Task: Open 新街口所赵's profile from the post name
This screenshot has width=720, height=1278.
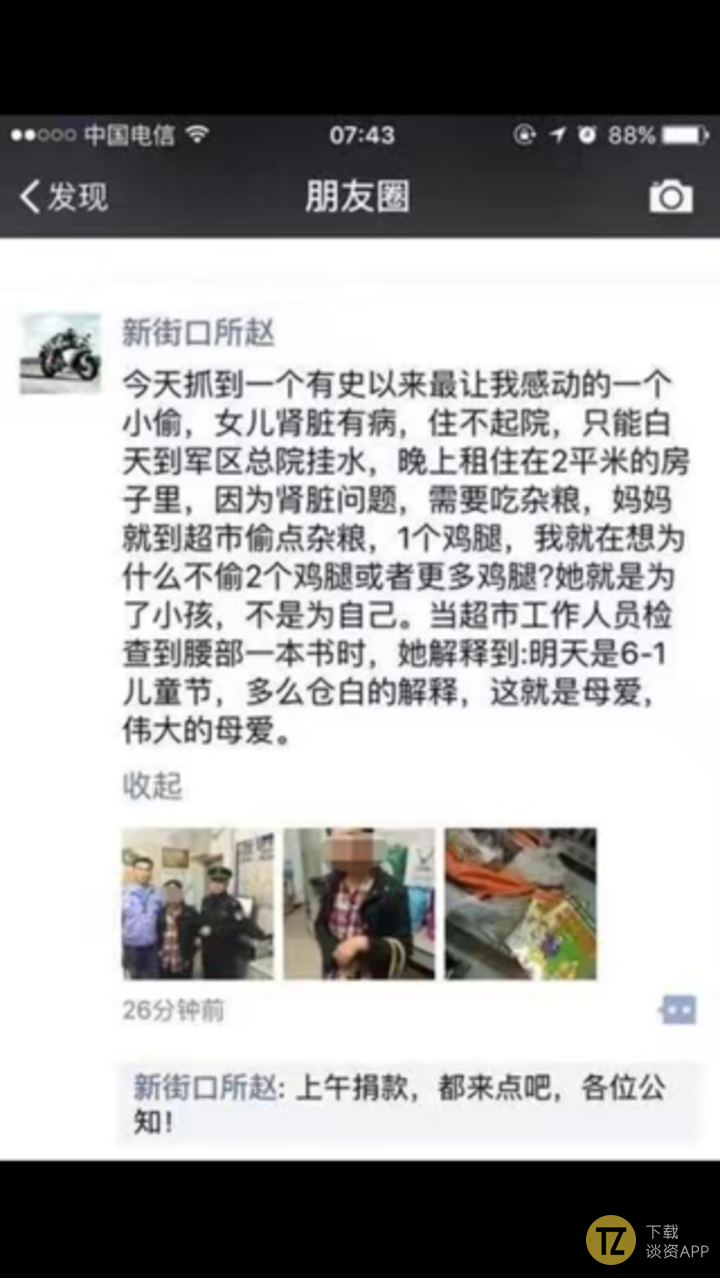Action: [197, 332]
